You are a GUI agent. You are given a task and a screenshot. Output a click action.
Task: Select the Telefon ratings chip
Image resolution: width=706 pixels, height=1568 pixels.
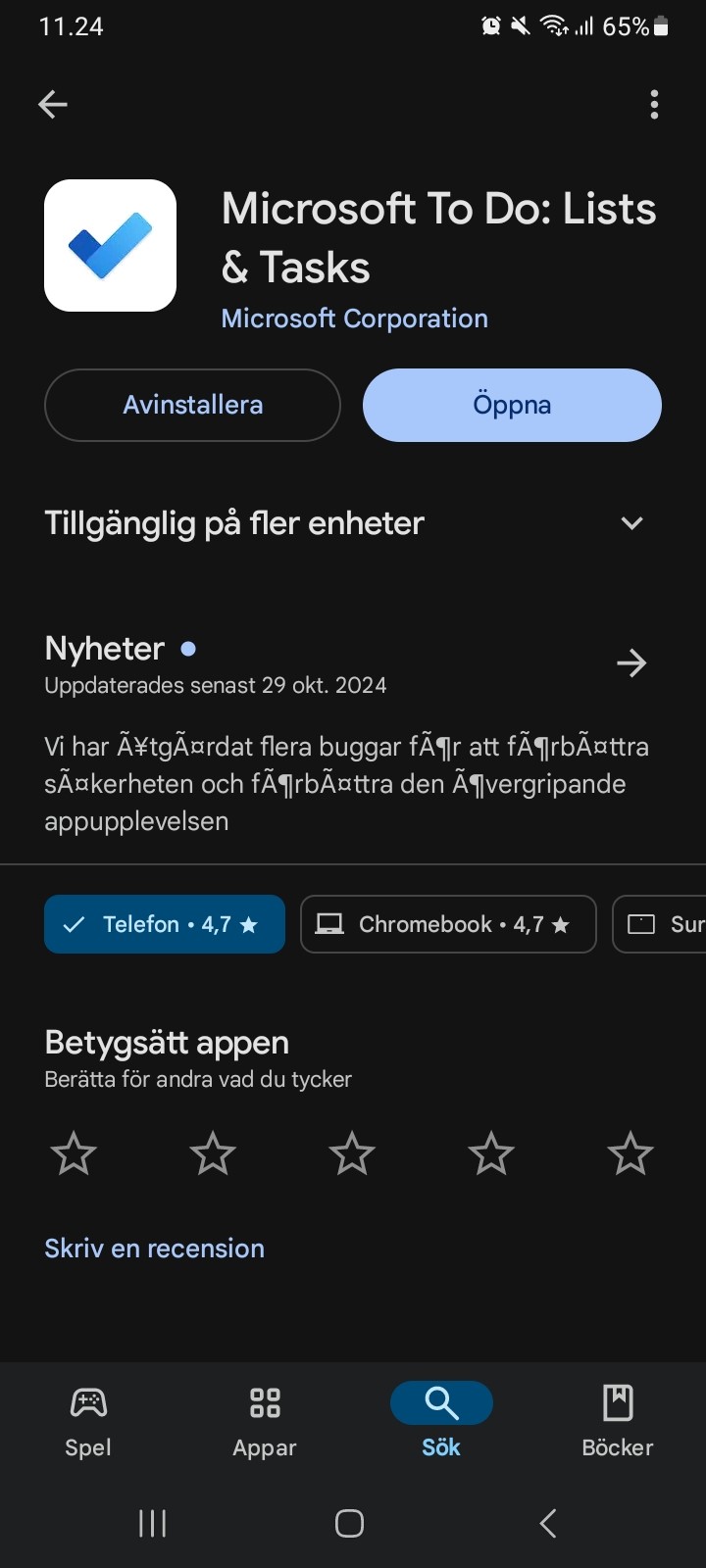point(165,924)
